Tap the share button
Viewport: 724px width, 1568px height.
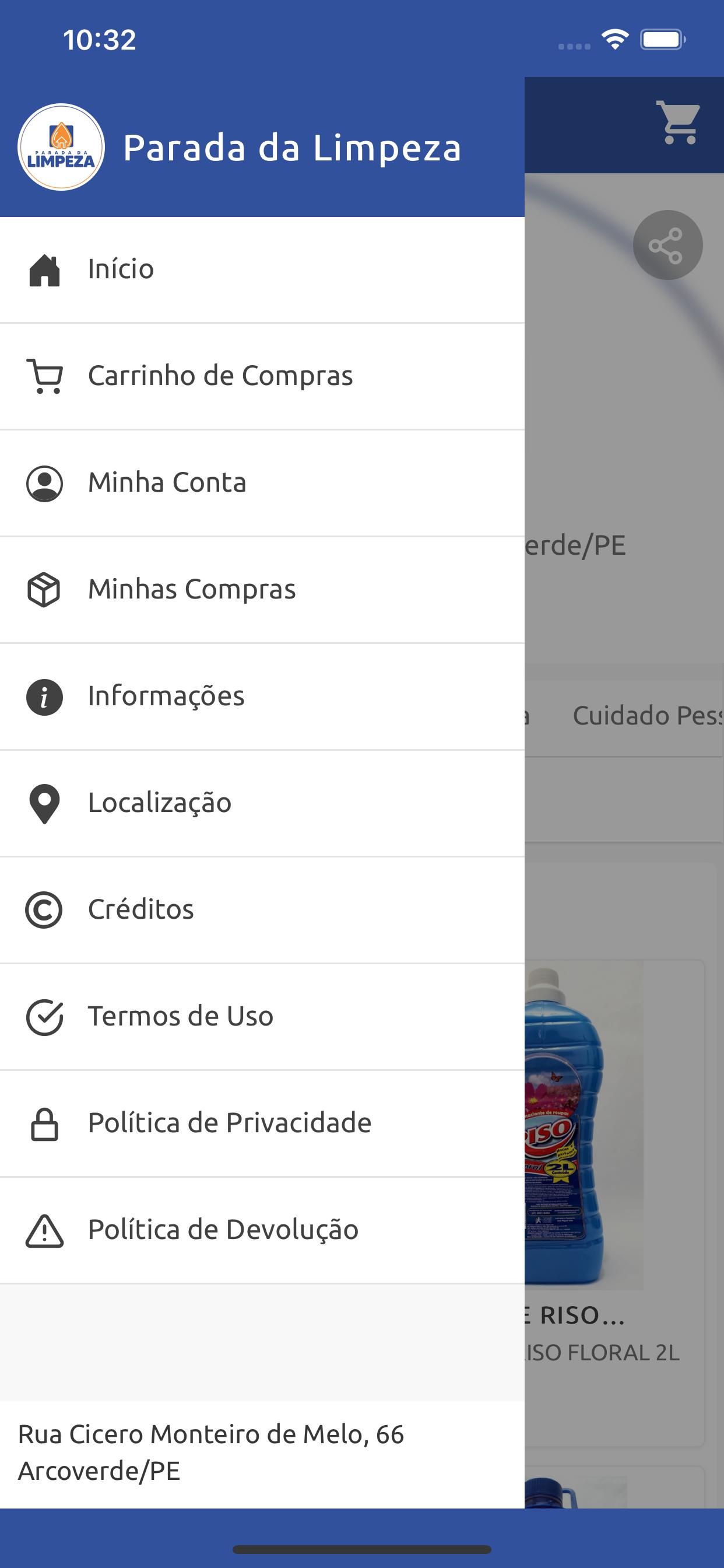[667, 246]
